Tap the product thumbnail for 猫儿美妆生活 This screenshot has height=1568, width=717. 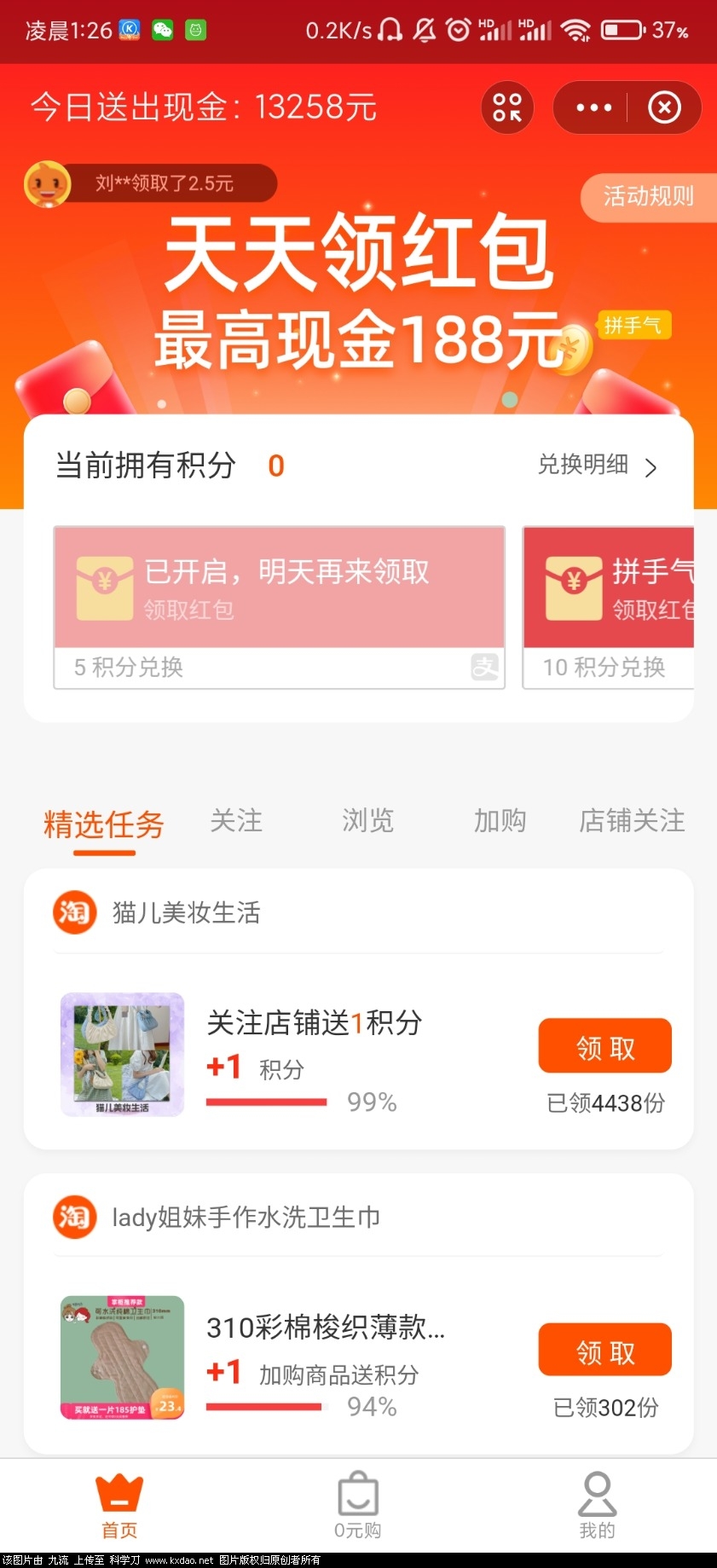pos(121,1055)
